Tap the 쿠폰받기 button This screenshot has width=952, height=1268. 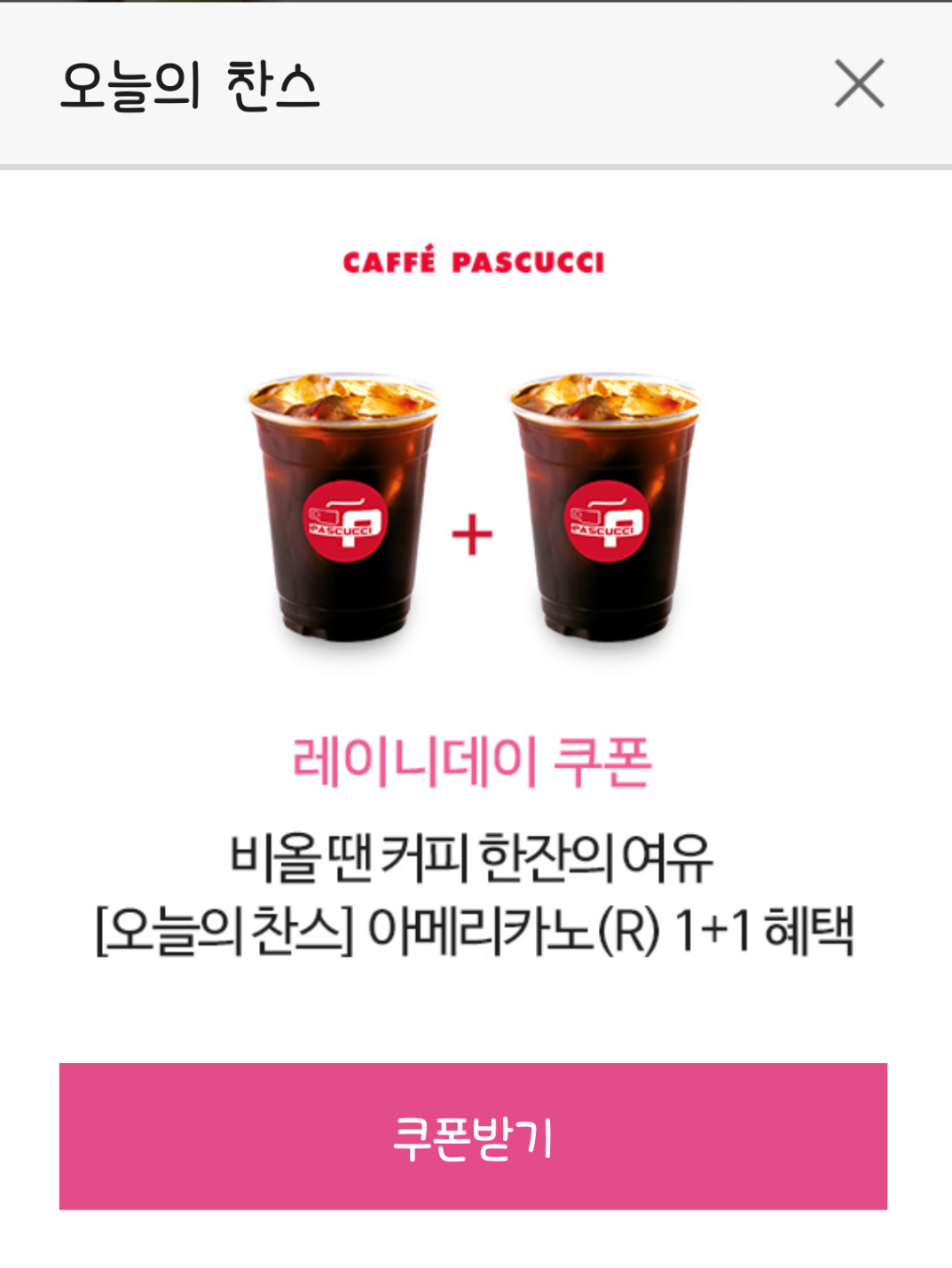473,1136
